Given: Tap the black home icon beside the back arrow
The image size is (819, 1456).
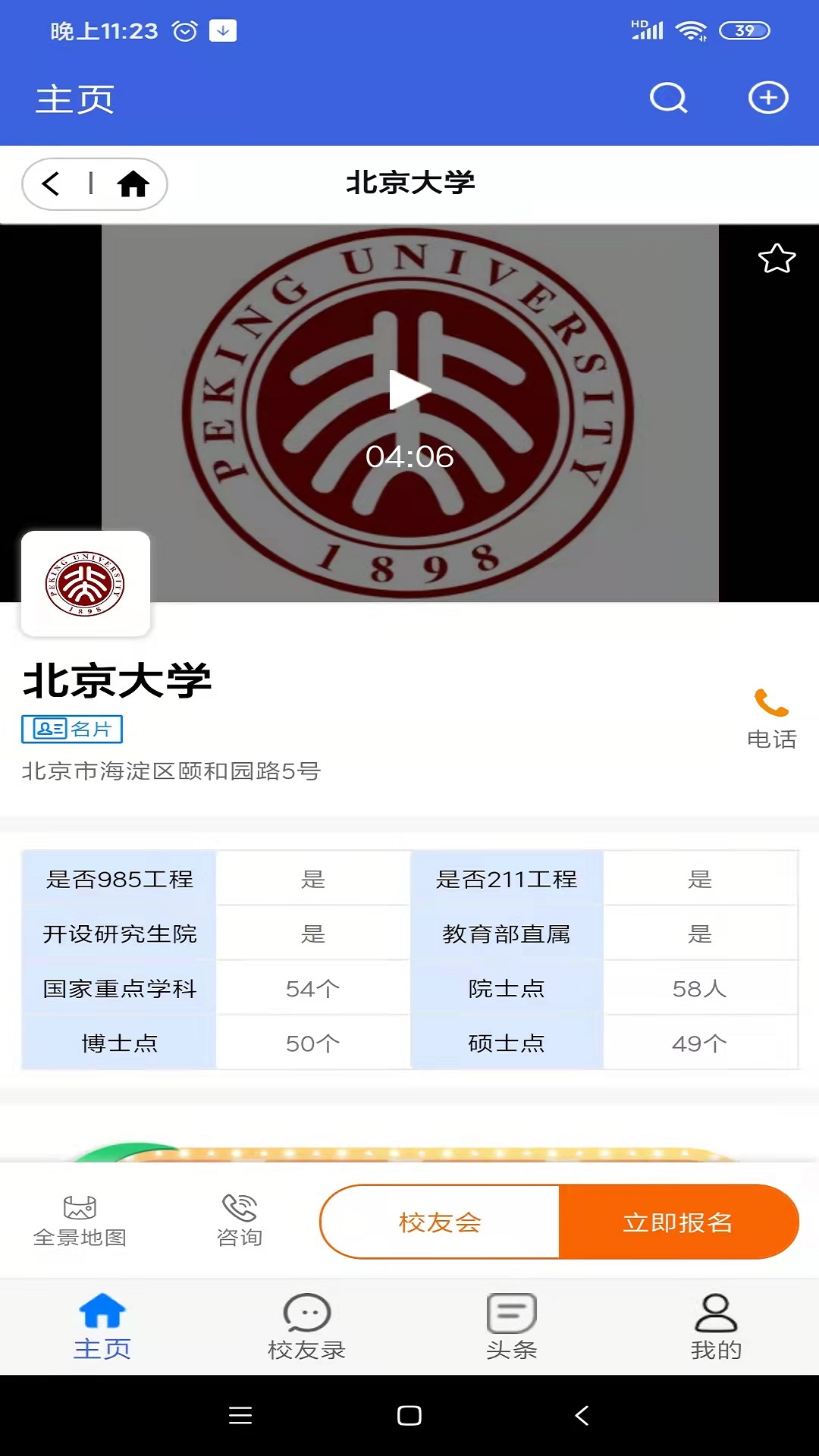Looking at the screenshot, I should coord(133,184).
